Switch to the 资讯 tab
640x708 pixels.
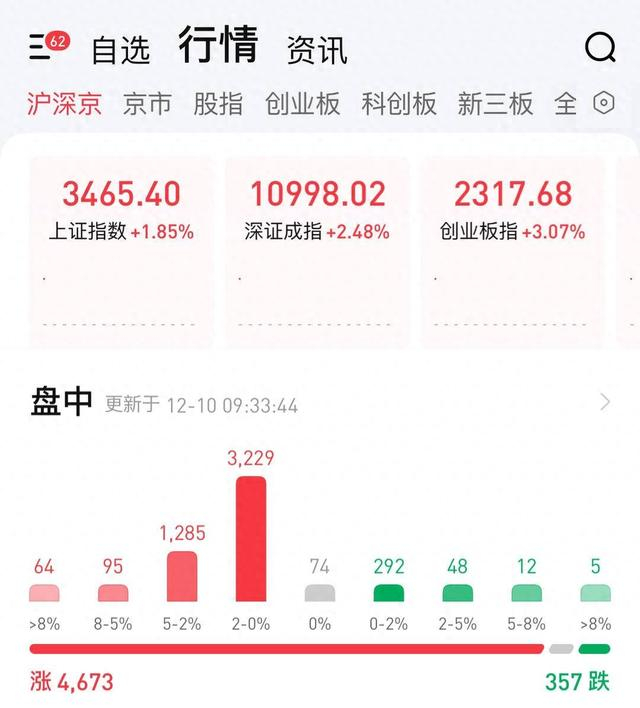[x=317, y=50]
